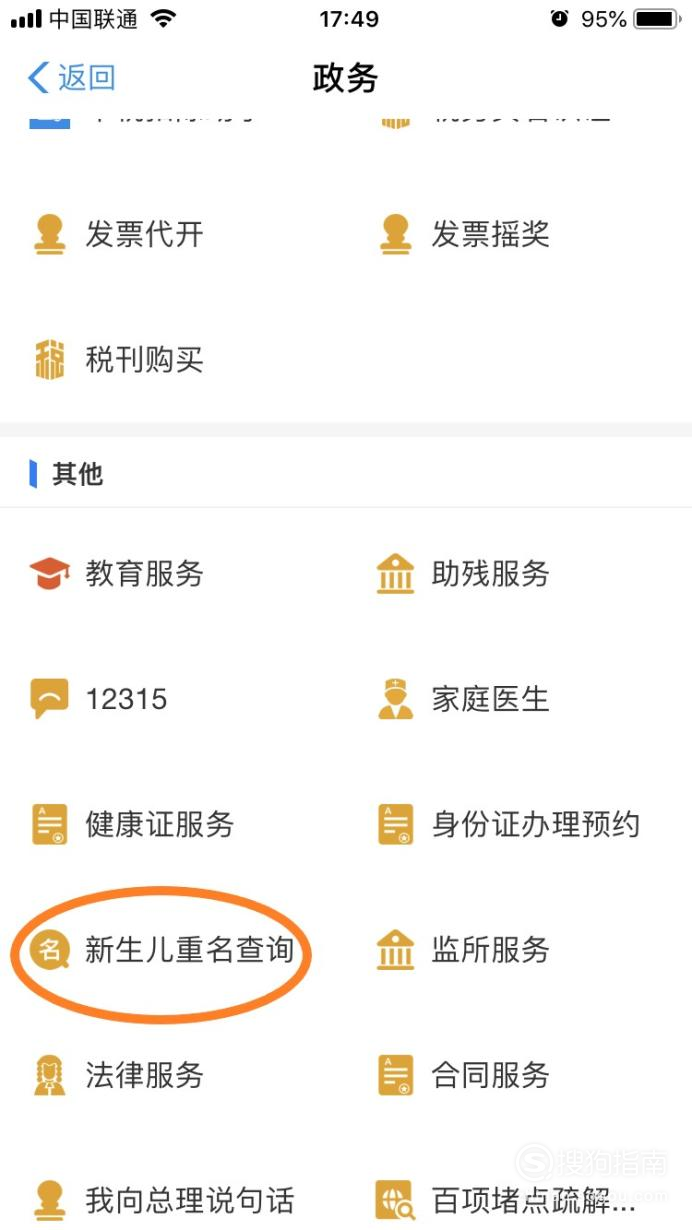Image resolution: width=692 pixels, height=1230 pixels.
Task: Open 身份证办理预约
Action: [x=508, y=825]
